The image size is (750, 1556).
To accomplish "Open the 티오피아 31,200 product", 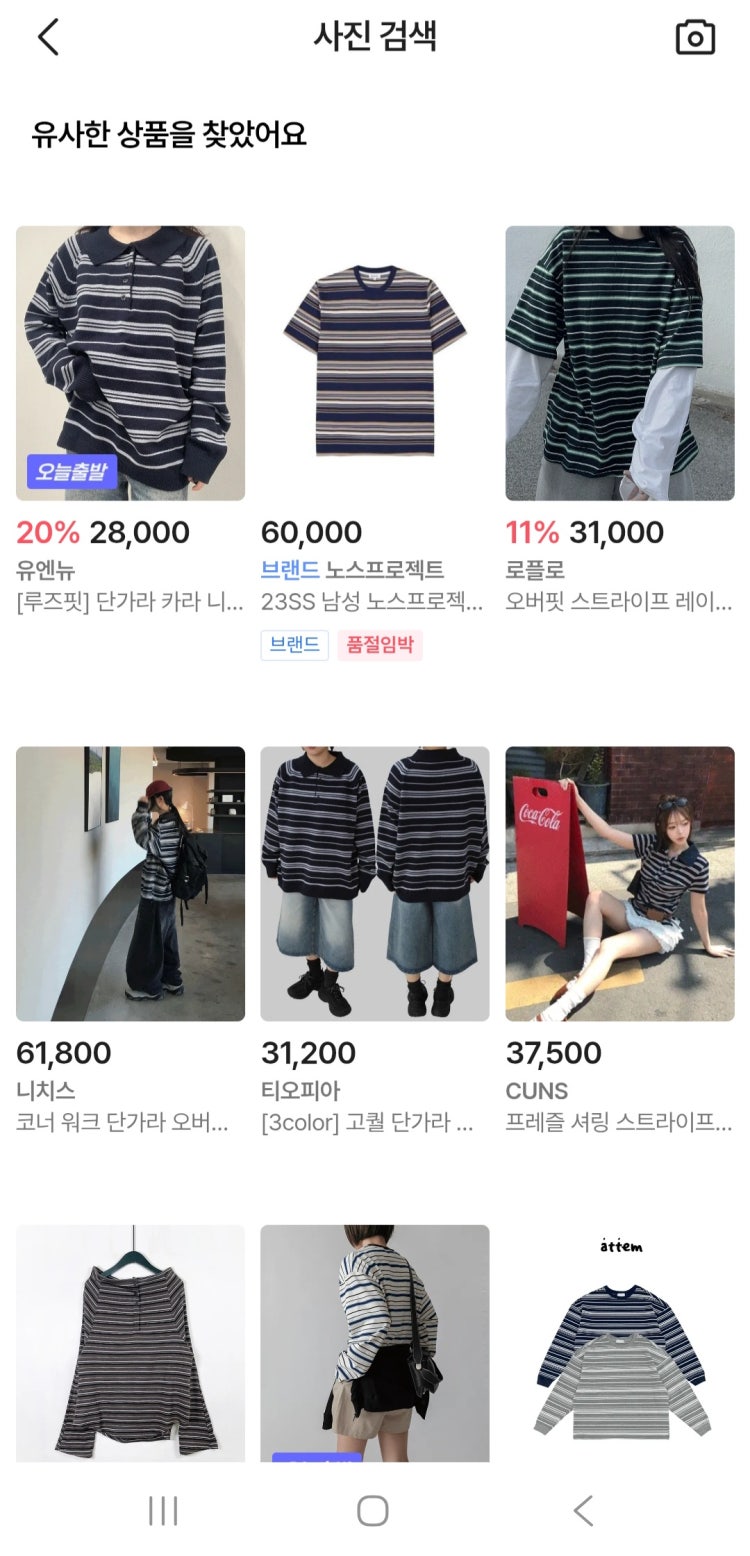I will click(x=374, y=883).
